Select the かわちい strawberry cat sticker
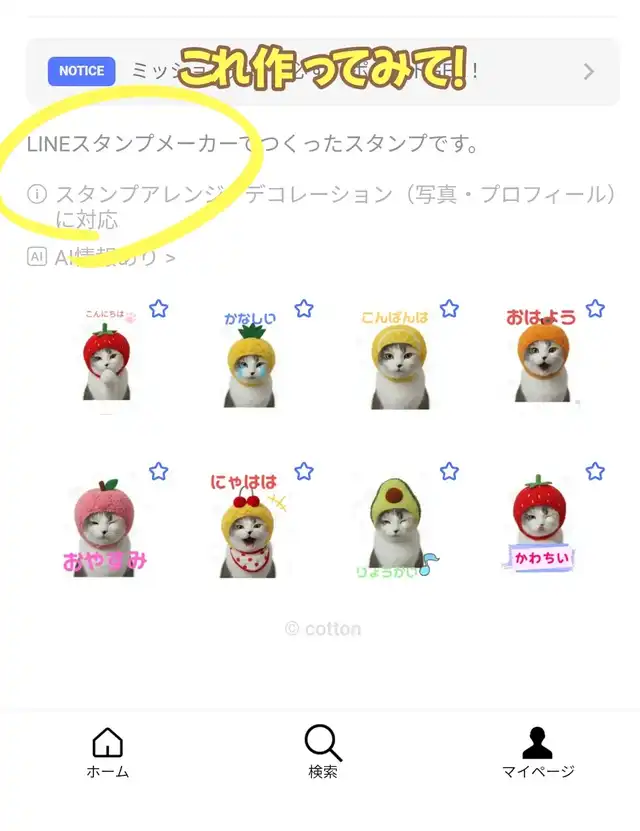The image size is (640, 831). (x=541, y=527)
